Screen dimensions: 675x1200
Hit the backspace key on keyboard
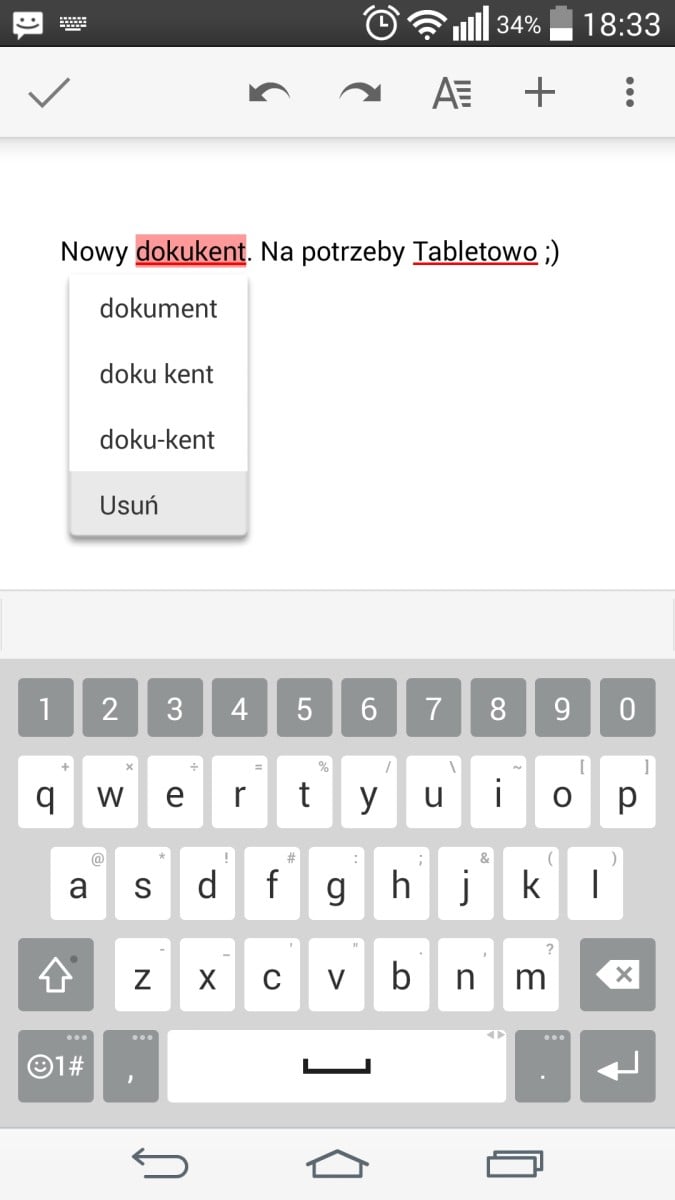[617, 974]
